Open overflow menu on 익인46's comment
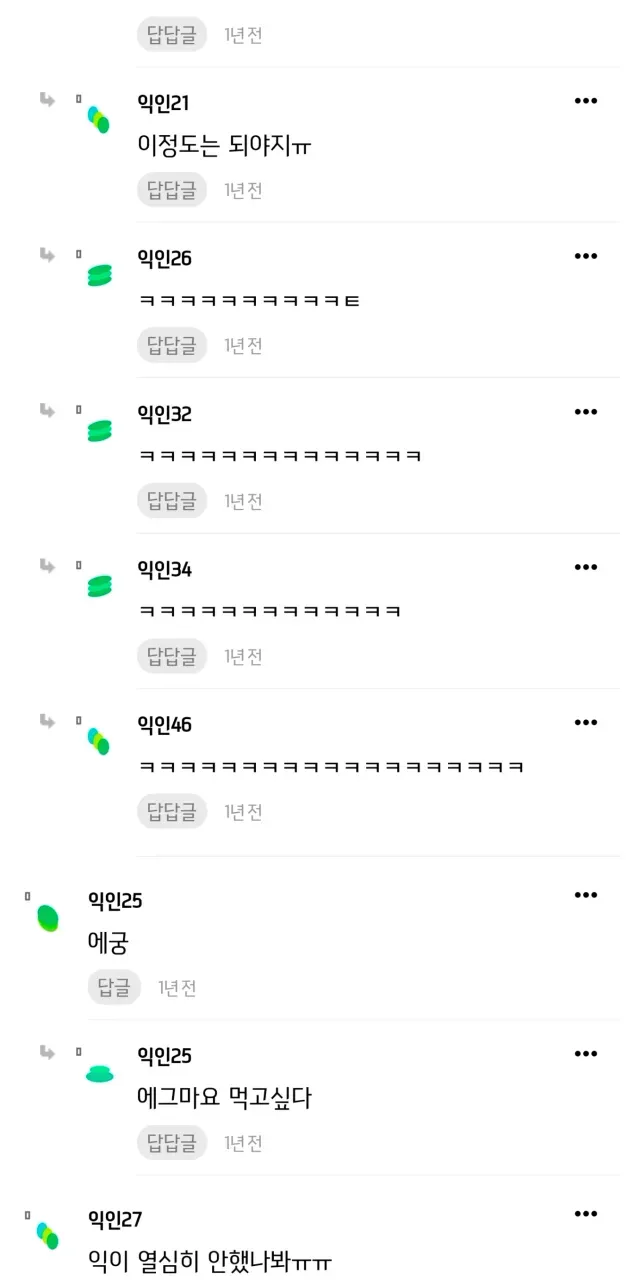Screen dimensions: 640x1280 pyautogui.click(x=585, y=723)
